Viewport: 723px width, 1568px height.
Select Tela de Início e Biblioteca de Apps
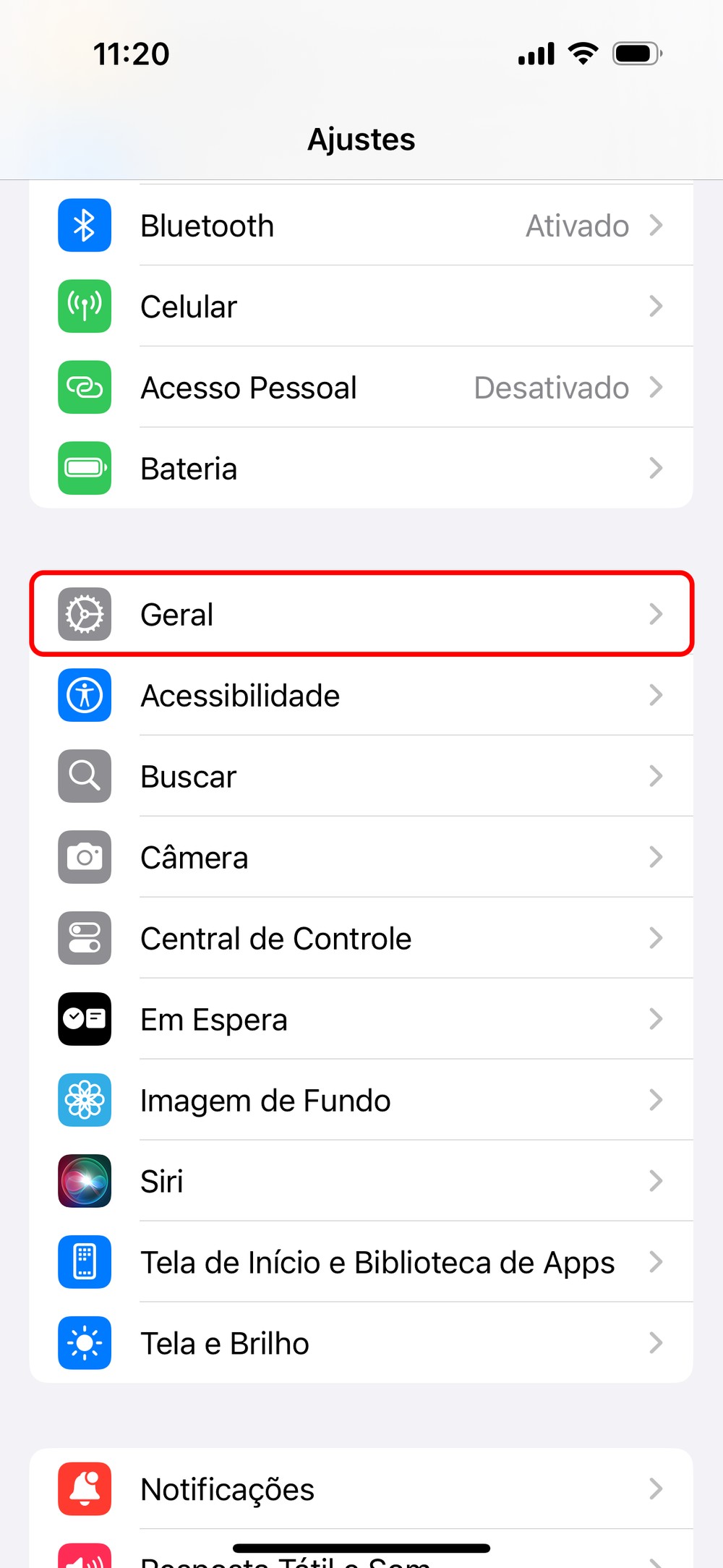(361, 1263)
